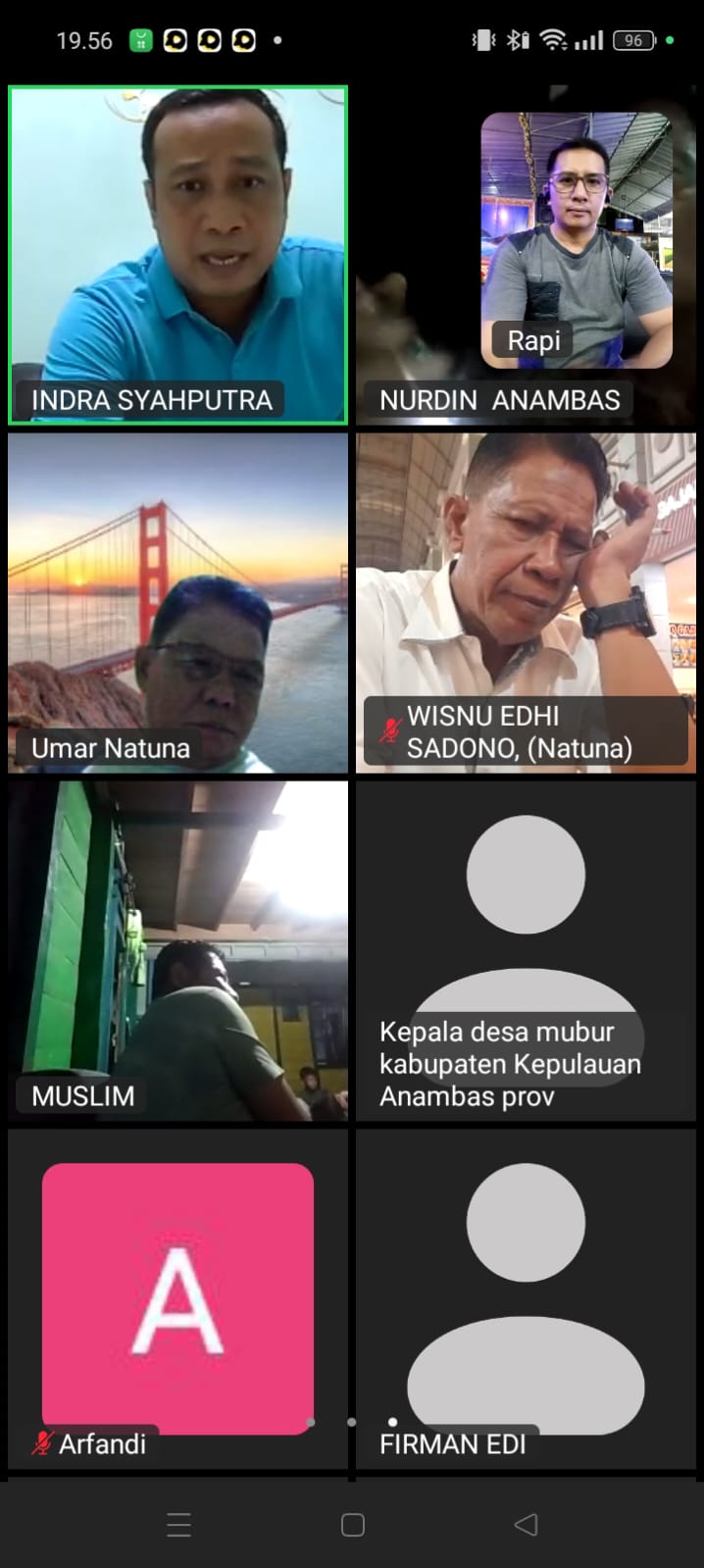Select INDRA SYAHPUTRA's video tile
Image resolution: width=704 pixels, height=1568 pixels.
pyautogui.click(x=177, y=255)
